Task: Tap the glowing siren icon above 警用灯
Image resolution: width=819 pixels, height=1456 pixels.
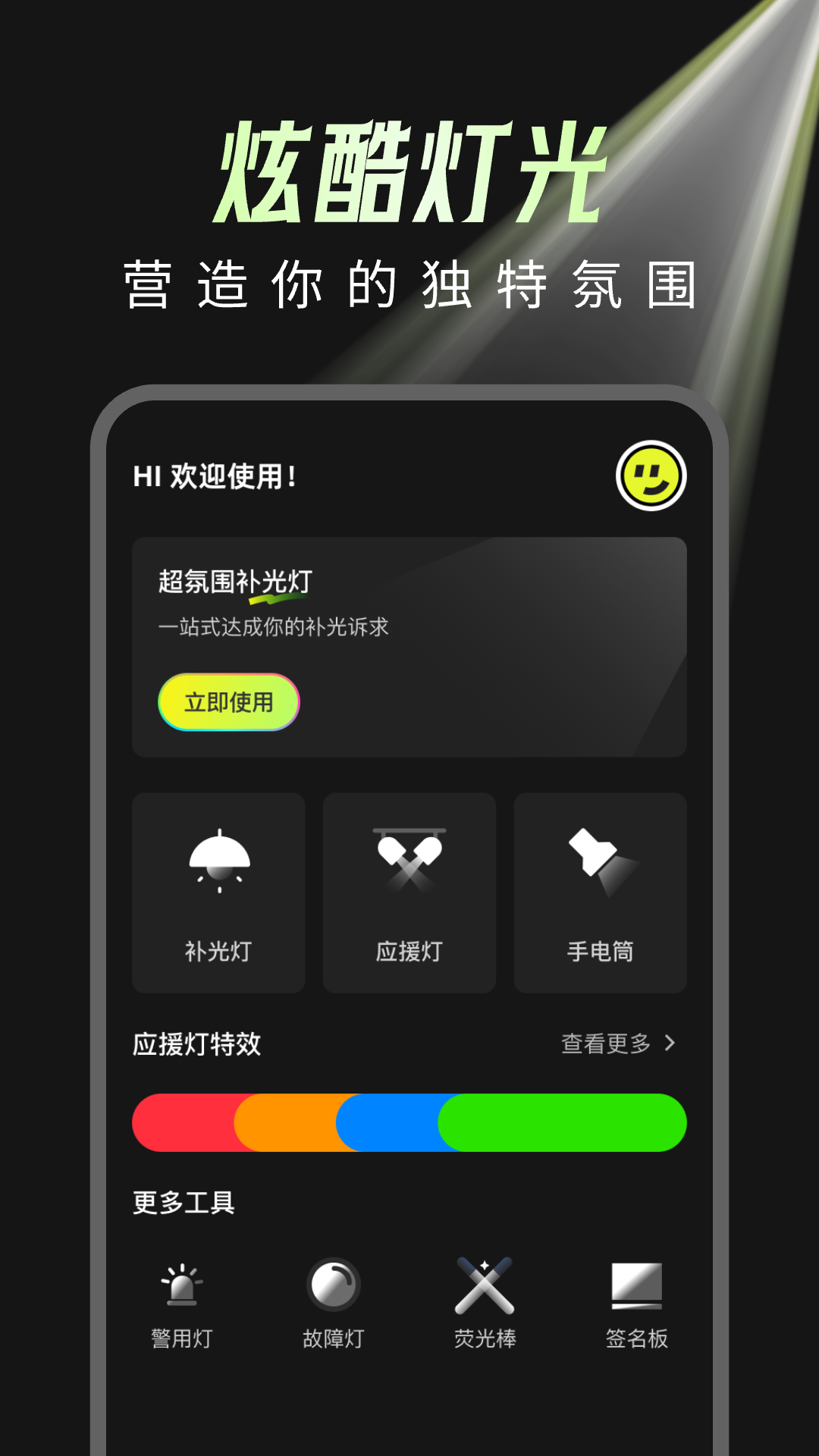Action: pyautogui.click(x=180, y=1278)
